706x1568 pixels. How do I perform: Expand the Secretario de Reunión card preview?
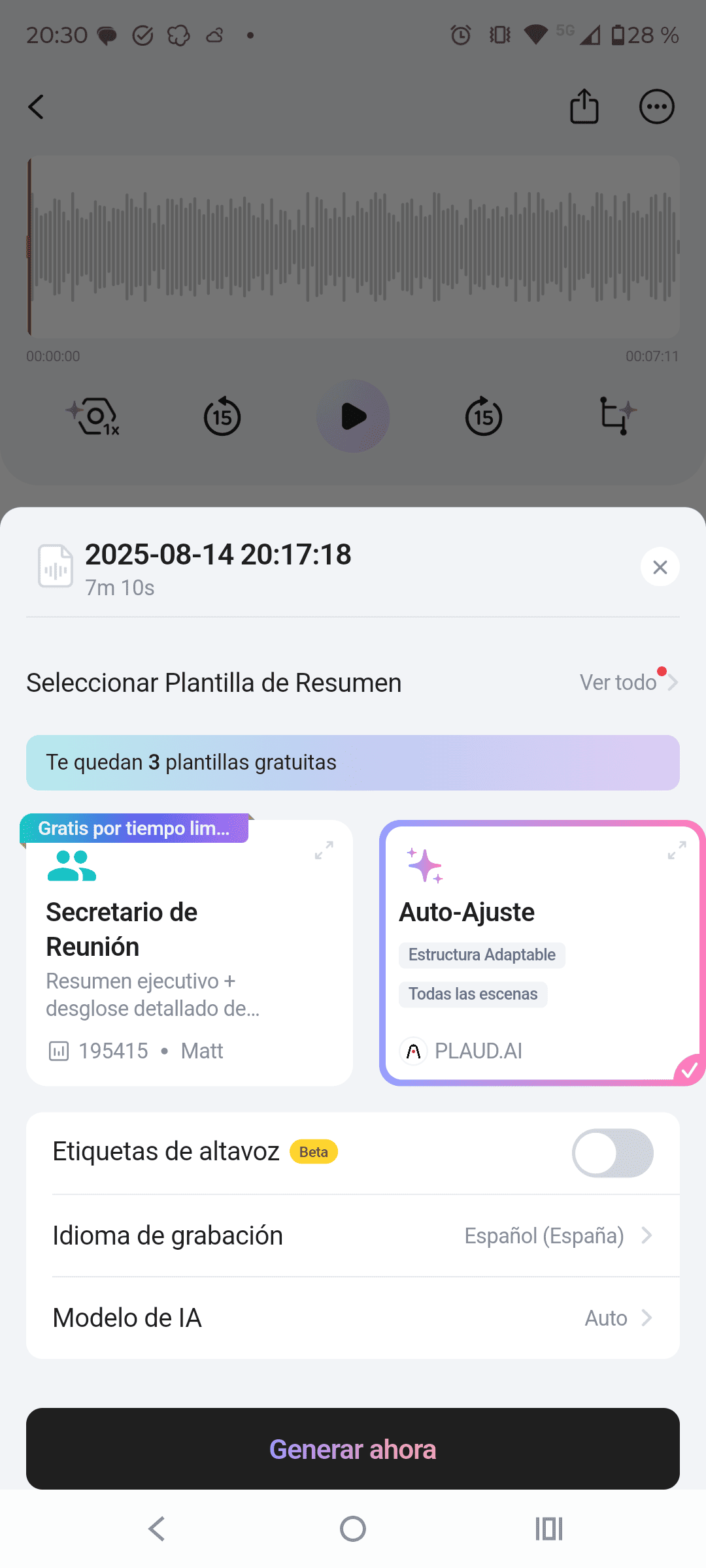[x=324, y=850]
